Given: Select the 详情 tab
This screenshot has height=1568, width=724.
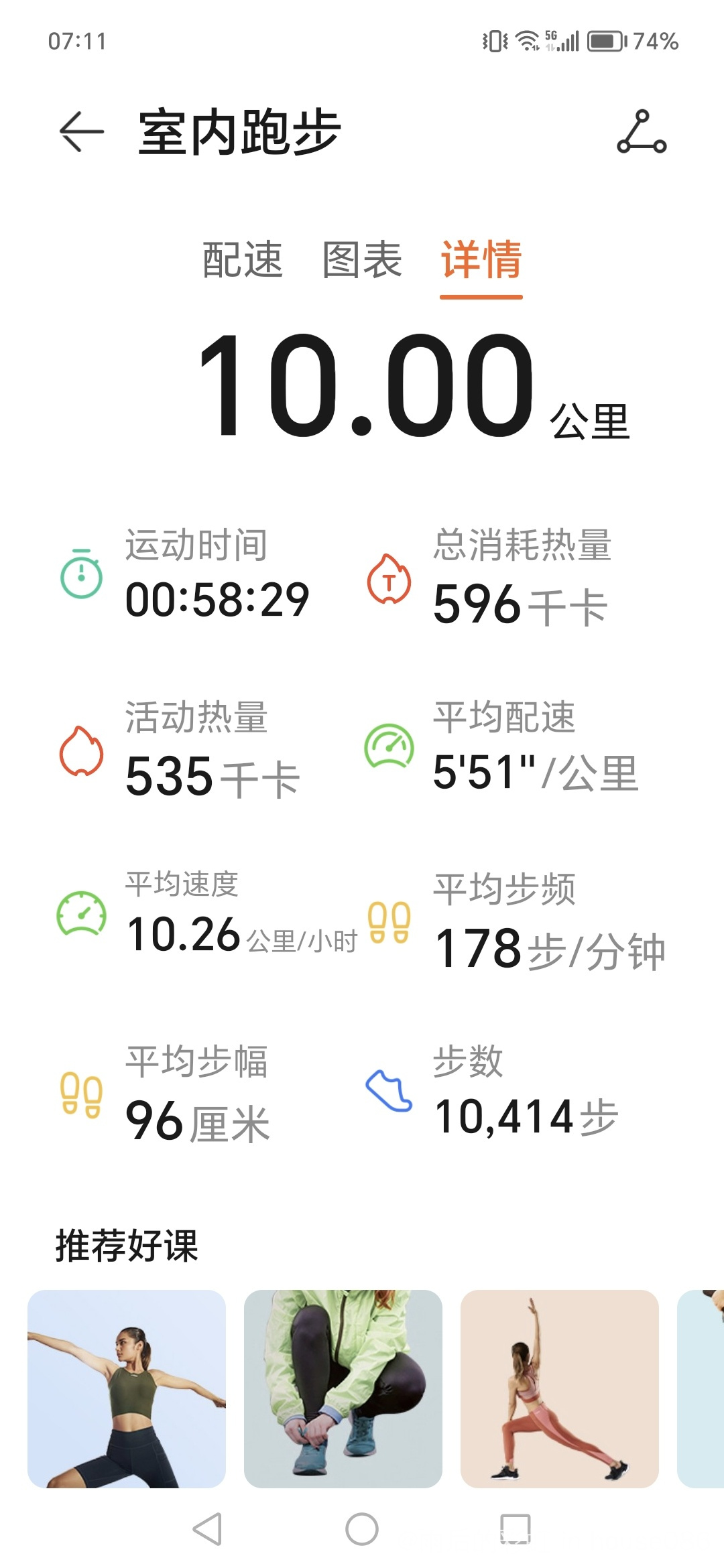Looking at the screenshot, I should (481, 259).
